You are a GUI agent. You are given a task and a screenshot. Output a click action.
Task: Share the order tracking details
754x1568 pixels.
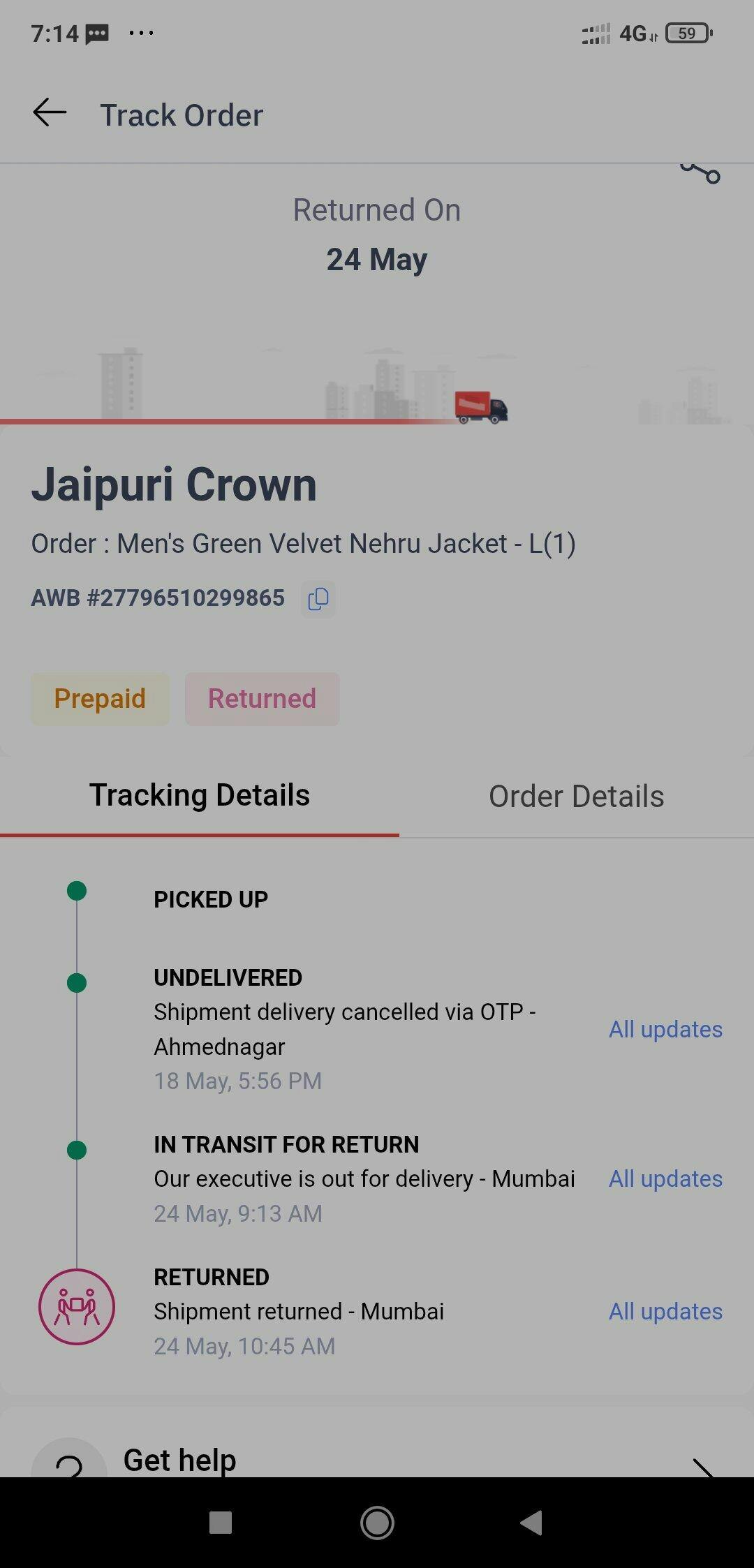pyautogui.click(x=700, y=173)
